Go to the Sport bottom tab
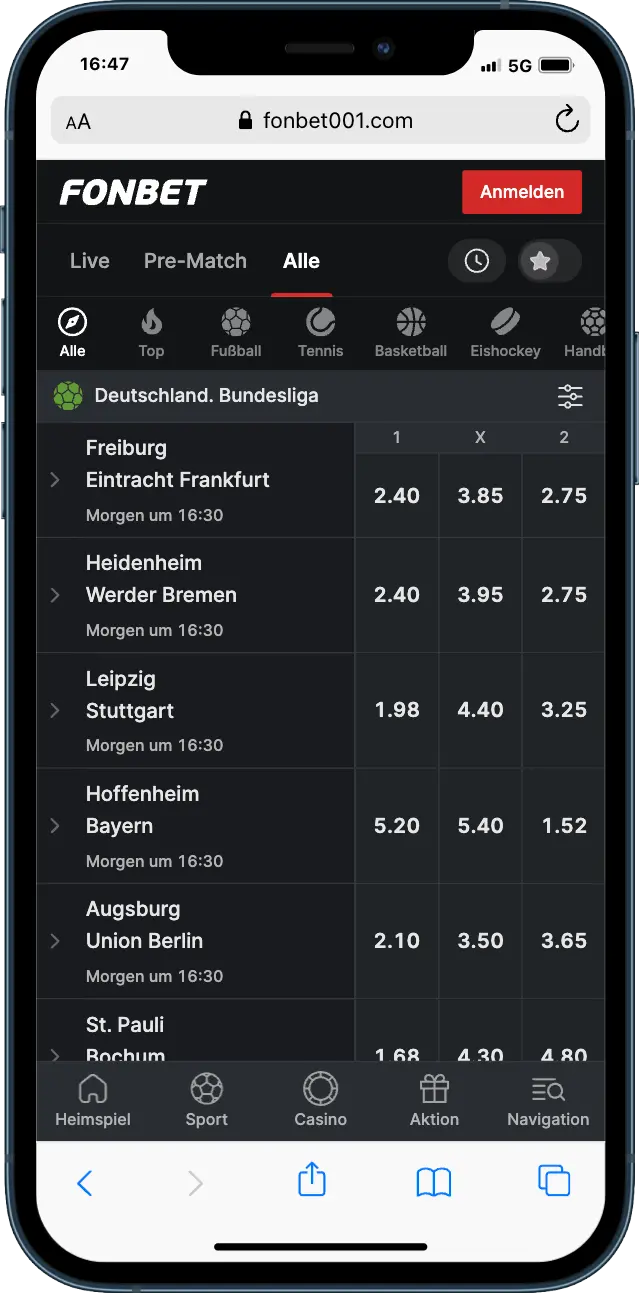Image resolution: width=639 pixels, height=1293 pixels. 206,1100
